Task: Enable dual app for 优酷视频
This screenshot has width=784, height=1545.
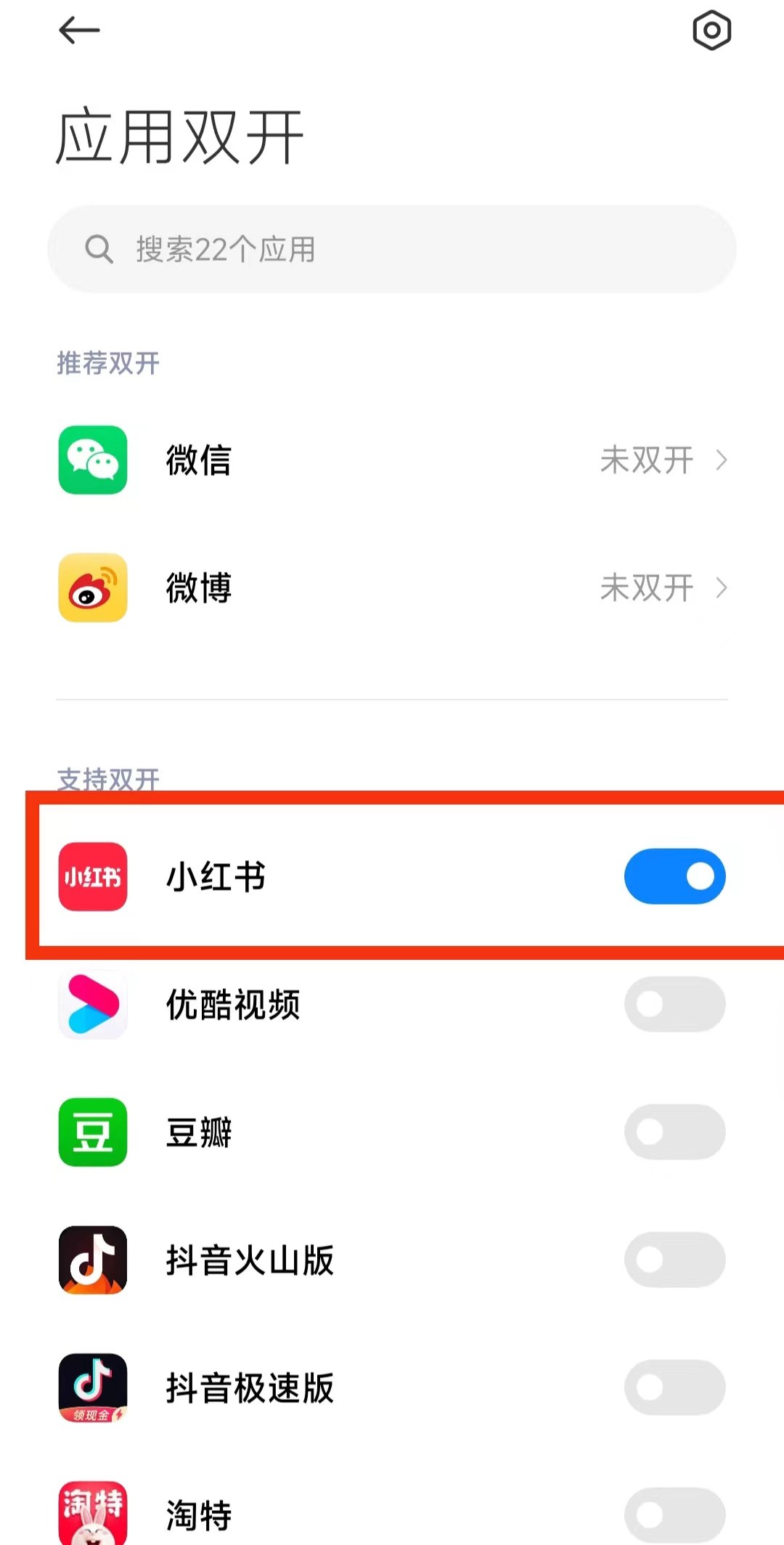Action: click(x=674, y=1004)
